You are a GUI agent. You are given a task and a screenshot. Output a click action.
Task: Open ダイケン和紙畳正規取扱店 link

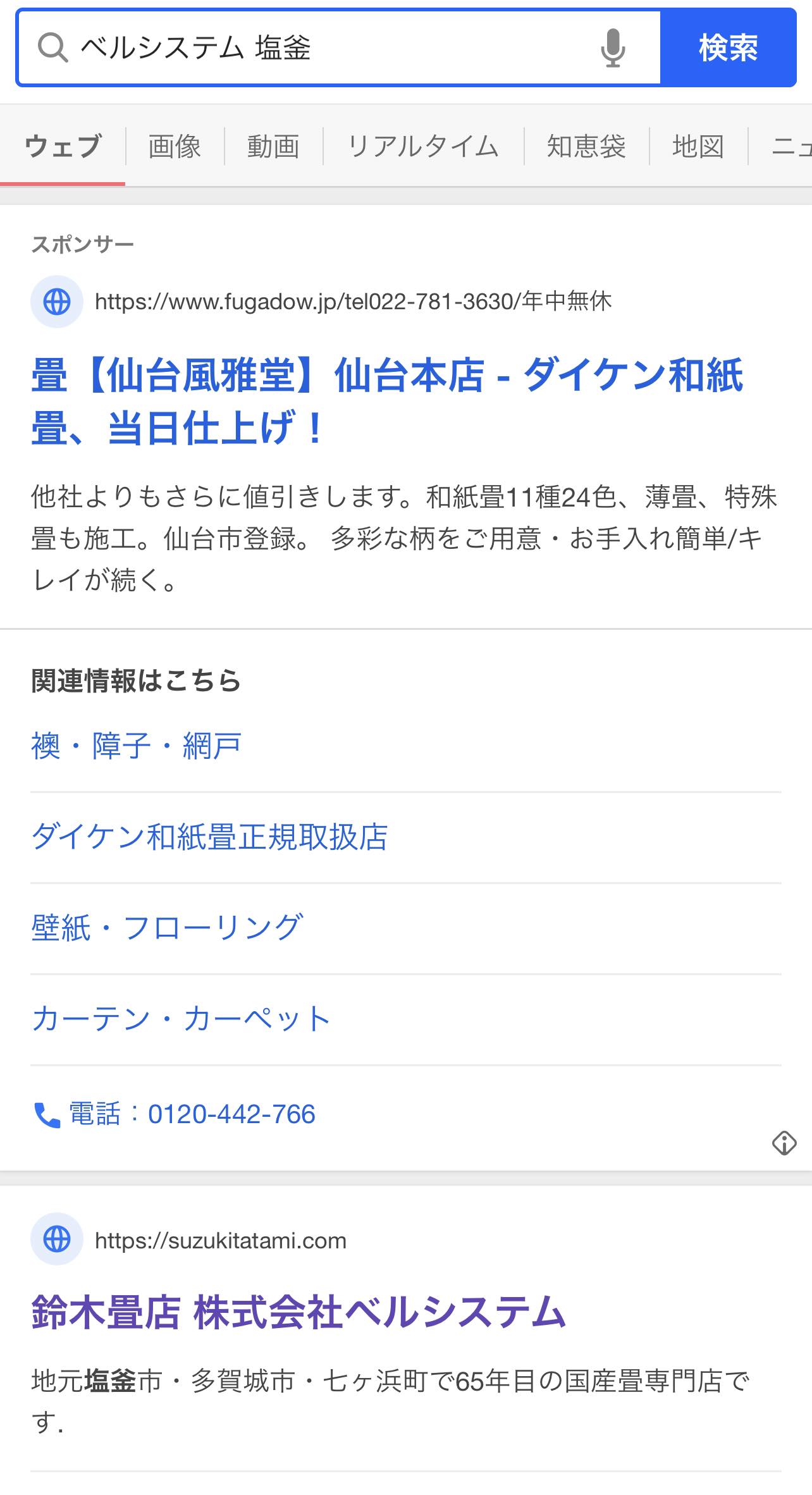[x=209, y=837]
